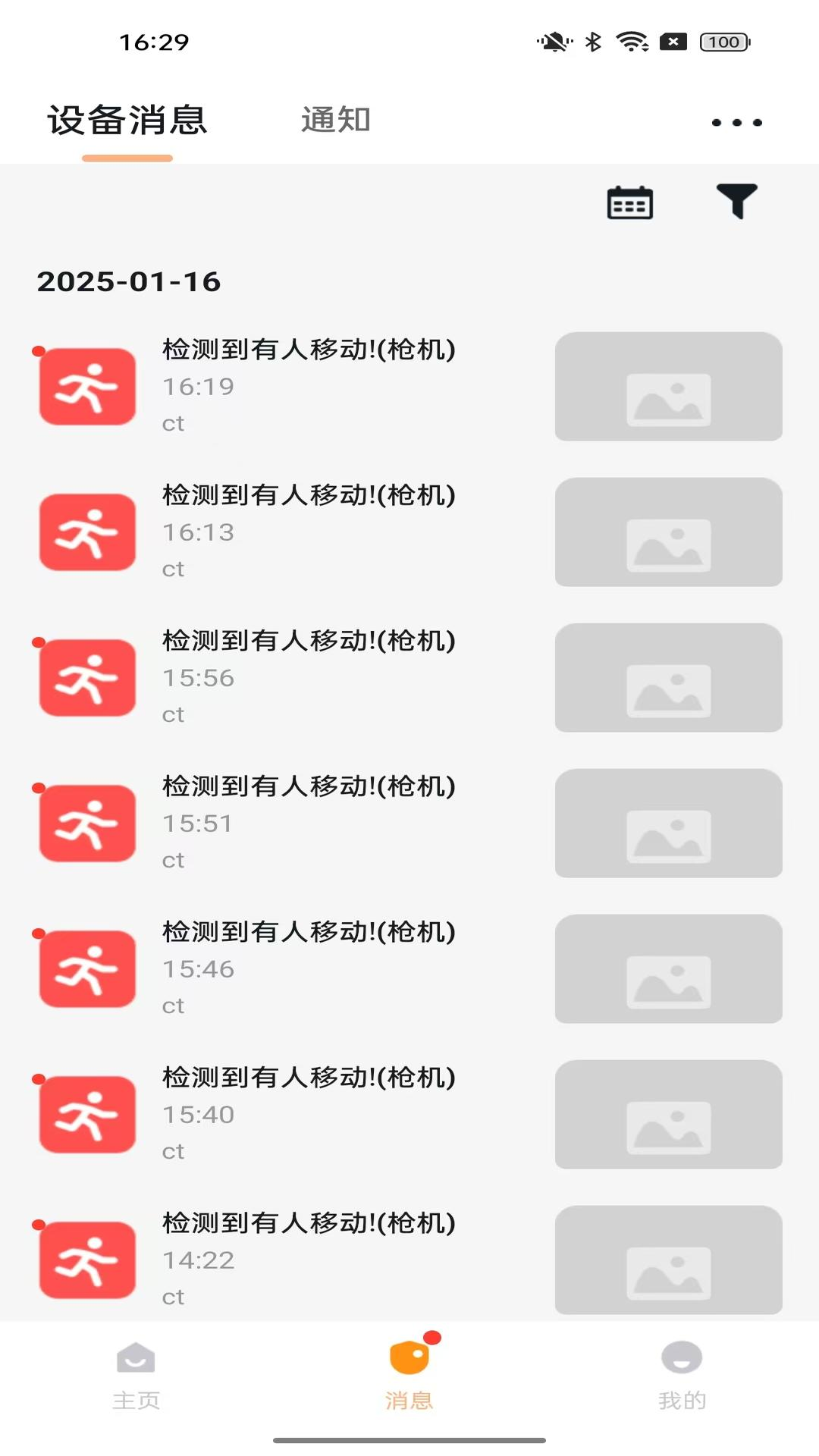Tap the motion detection icon on the 15:51 alert
The image size is (819, 1456).
coord(86,824)
